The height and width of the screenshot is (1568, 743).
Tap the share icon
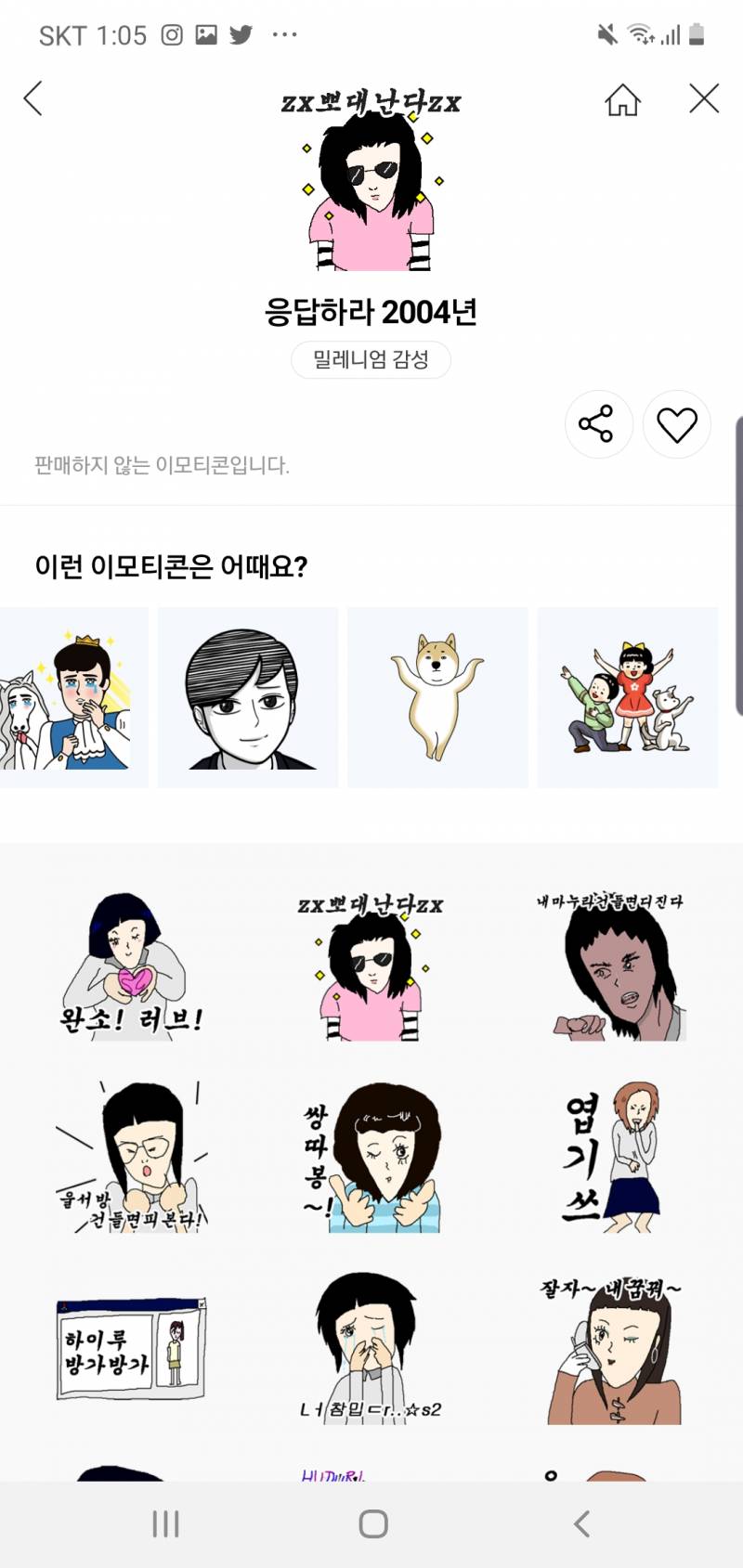point(599,423)
